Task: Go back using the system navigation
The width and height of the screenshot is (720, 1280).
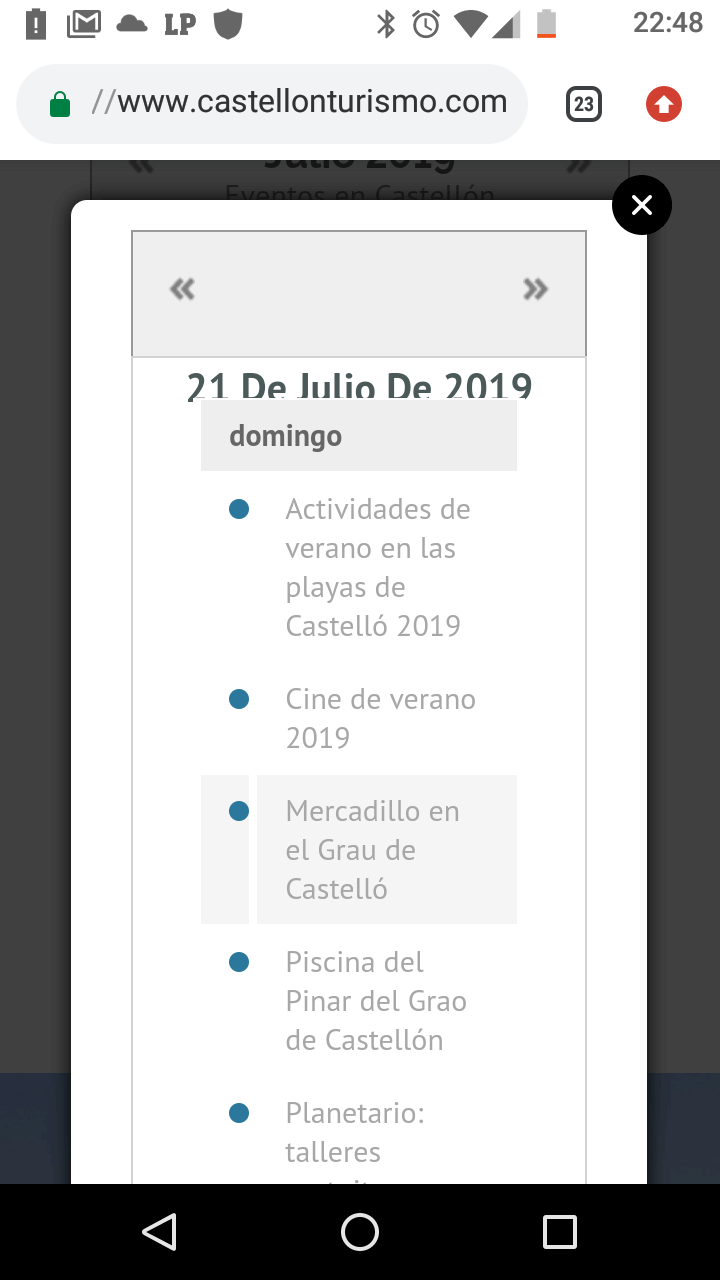Action: 160,1232
